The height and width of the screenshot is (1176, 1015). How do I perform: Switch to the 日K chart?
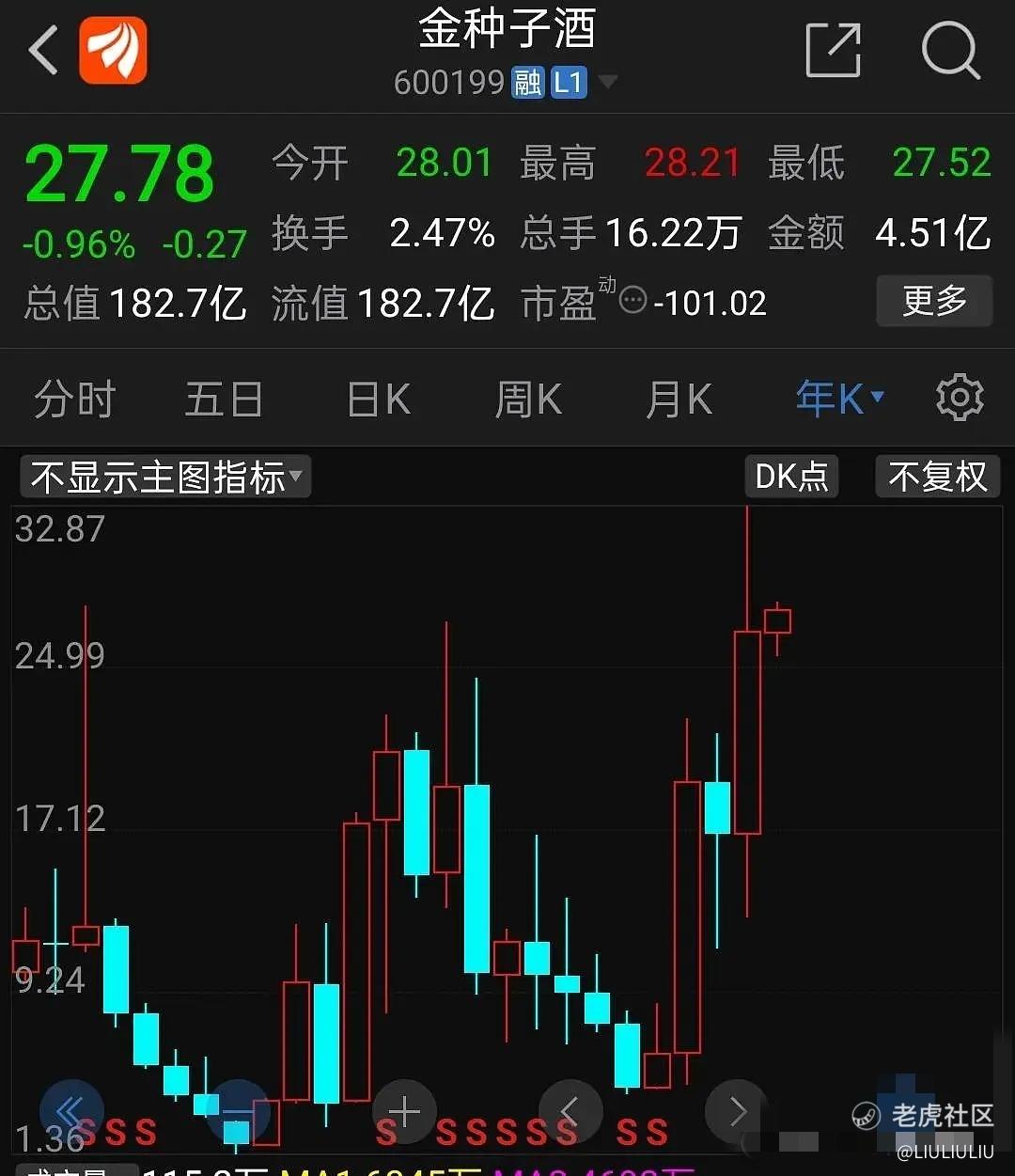379,400
